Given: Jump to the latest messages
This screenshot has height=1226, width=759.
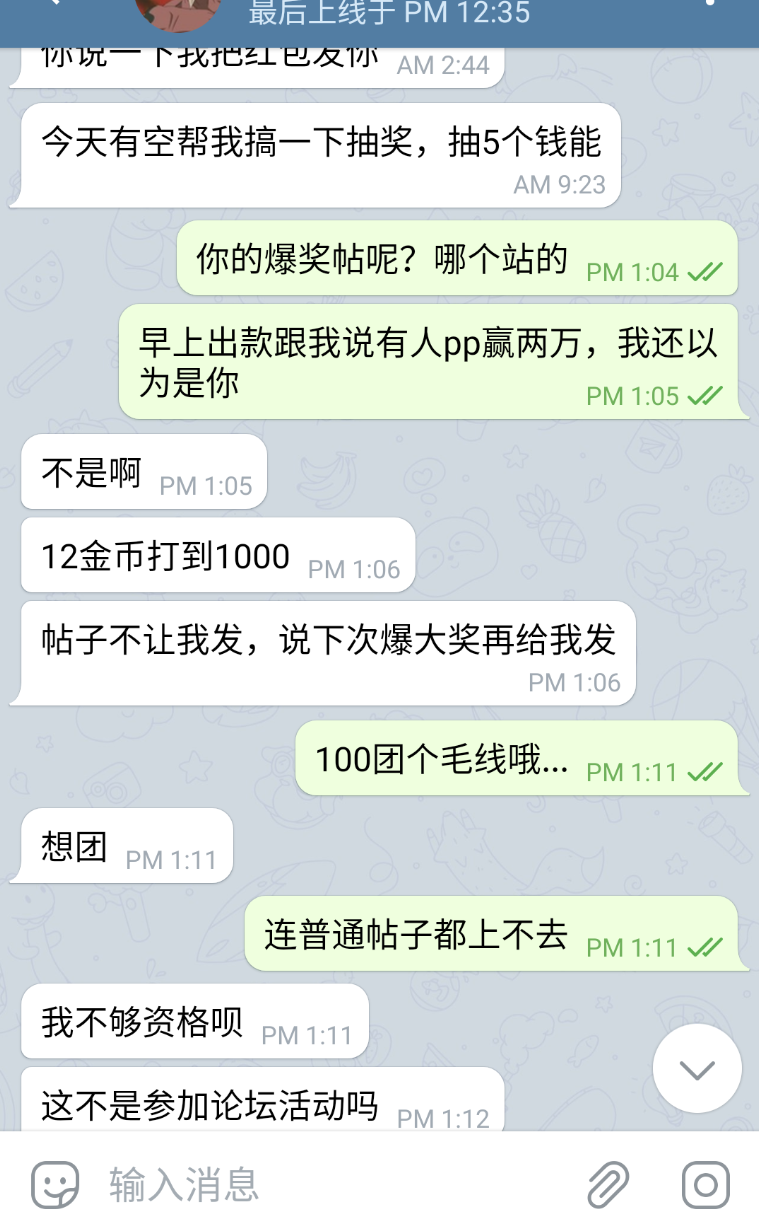Looking at the screenshot, I should coord(697,1069).
